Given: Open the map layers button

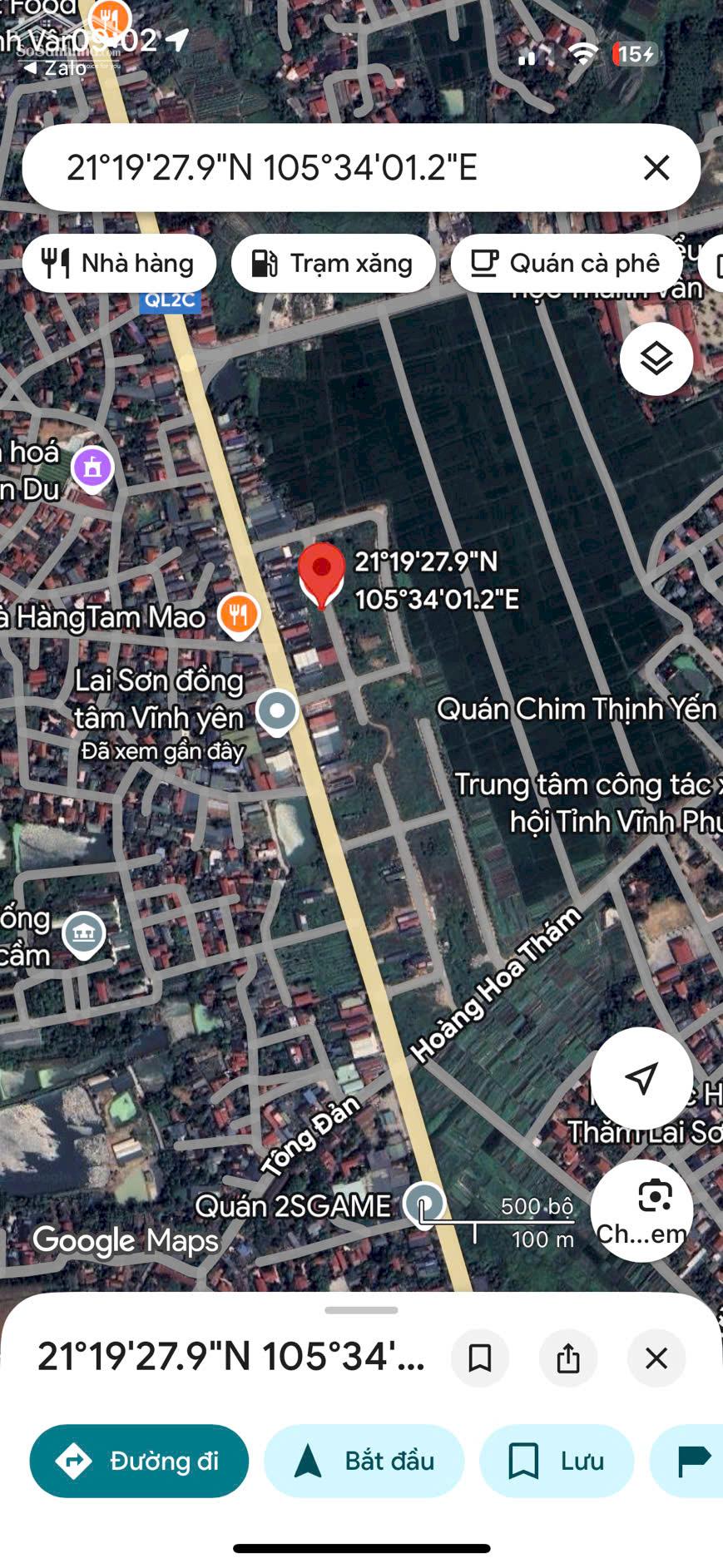Looking at the screenshot, I should (656, 359).
